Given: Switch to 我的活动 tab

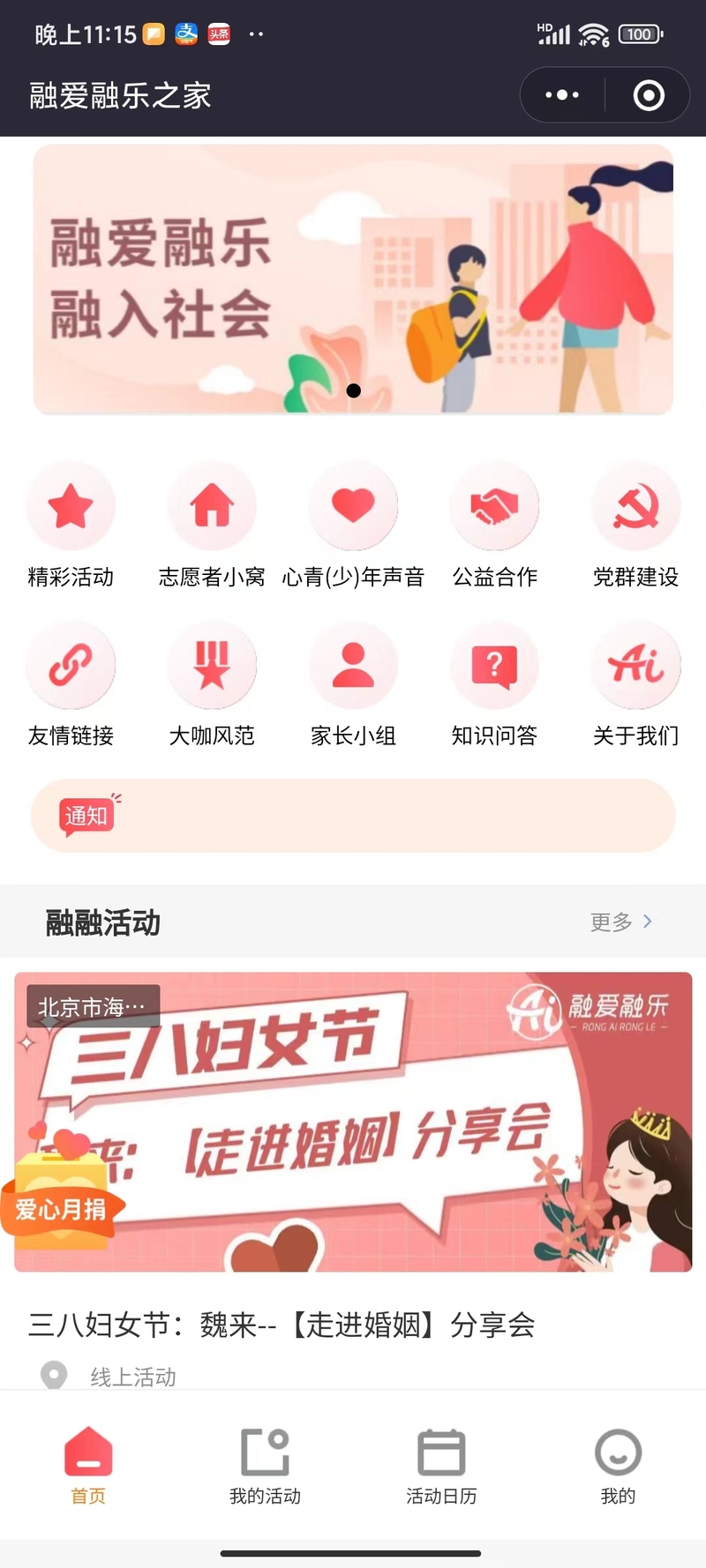Looking at the screenshot, I should click(265, 1466).
